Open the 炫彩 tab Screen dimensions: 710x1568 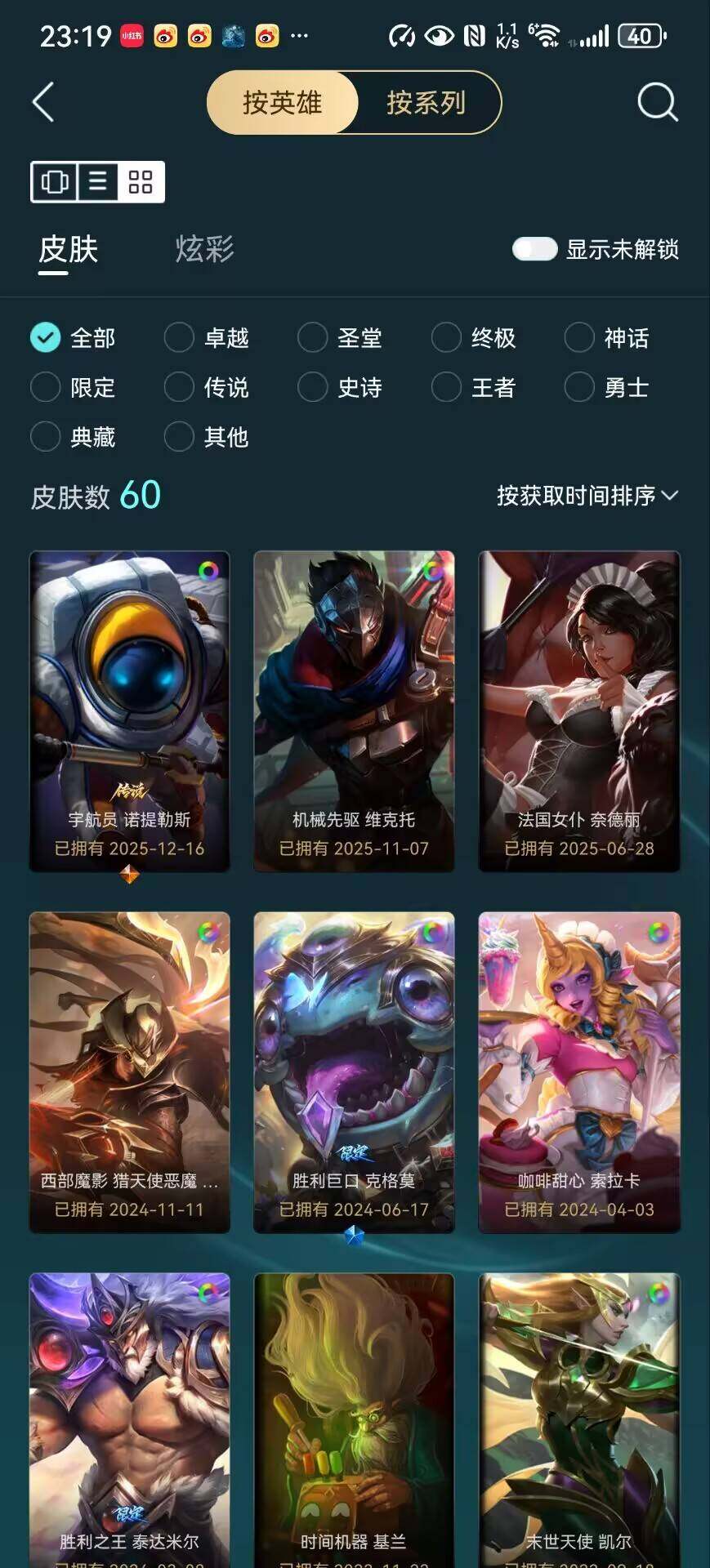click(204, 249)
